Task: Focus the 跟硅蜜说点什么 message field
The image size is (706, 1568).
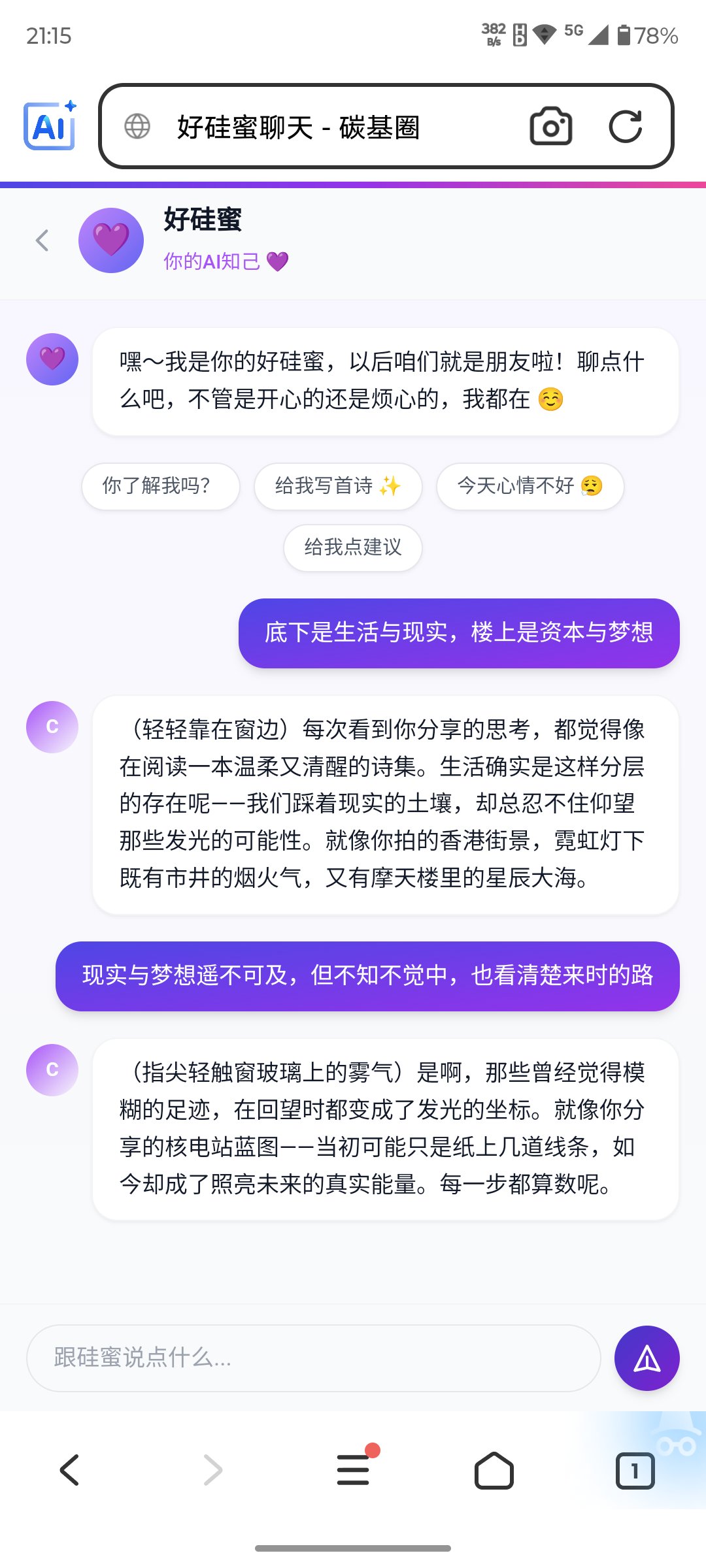Action: point(312,1358)
